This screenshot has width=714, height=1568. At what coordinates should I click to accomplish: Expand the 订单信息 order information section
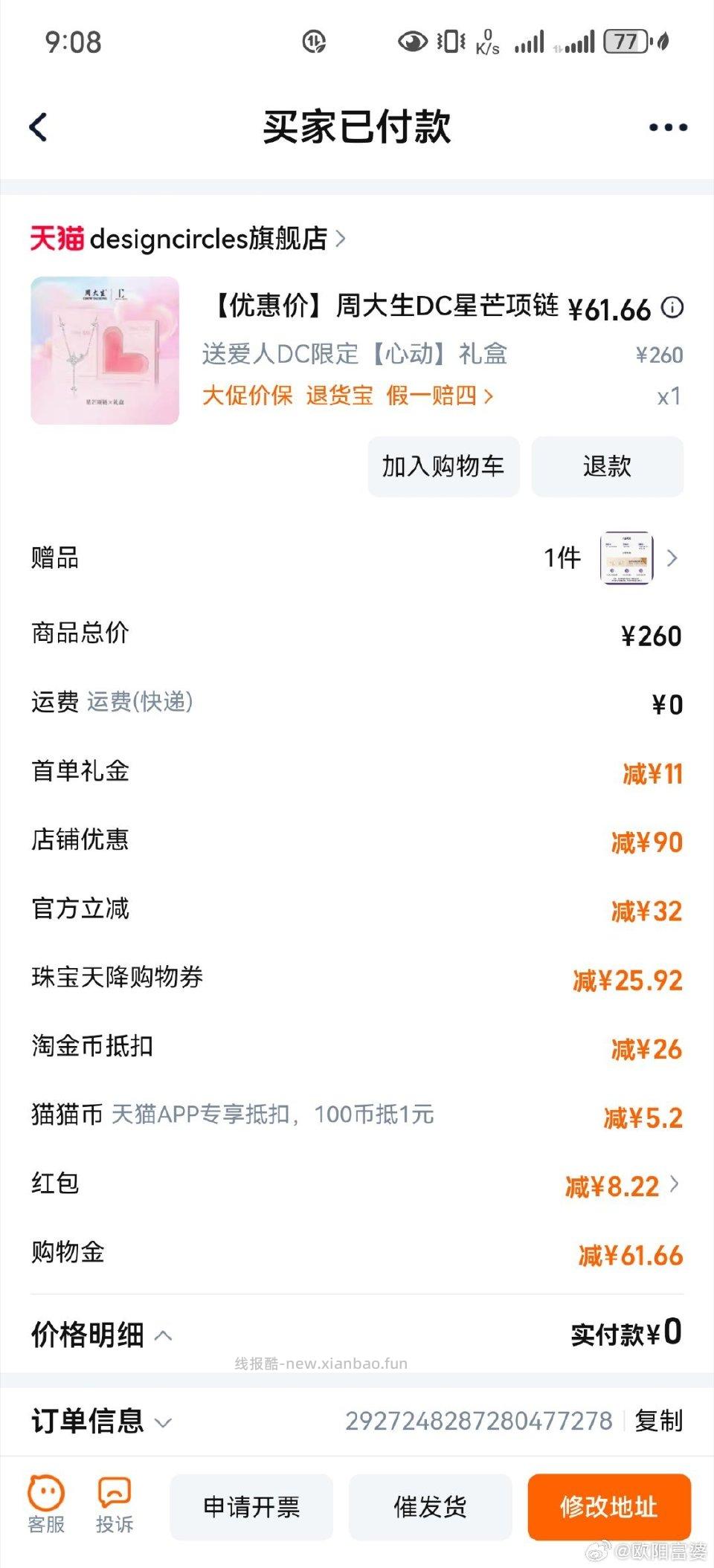click(89, 1419)
